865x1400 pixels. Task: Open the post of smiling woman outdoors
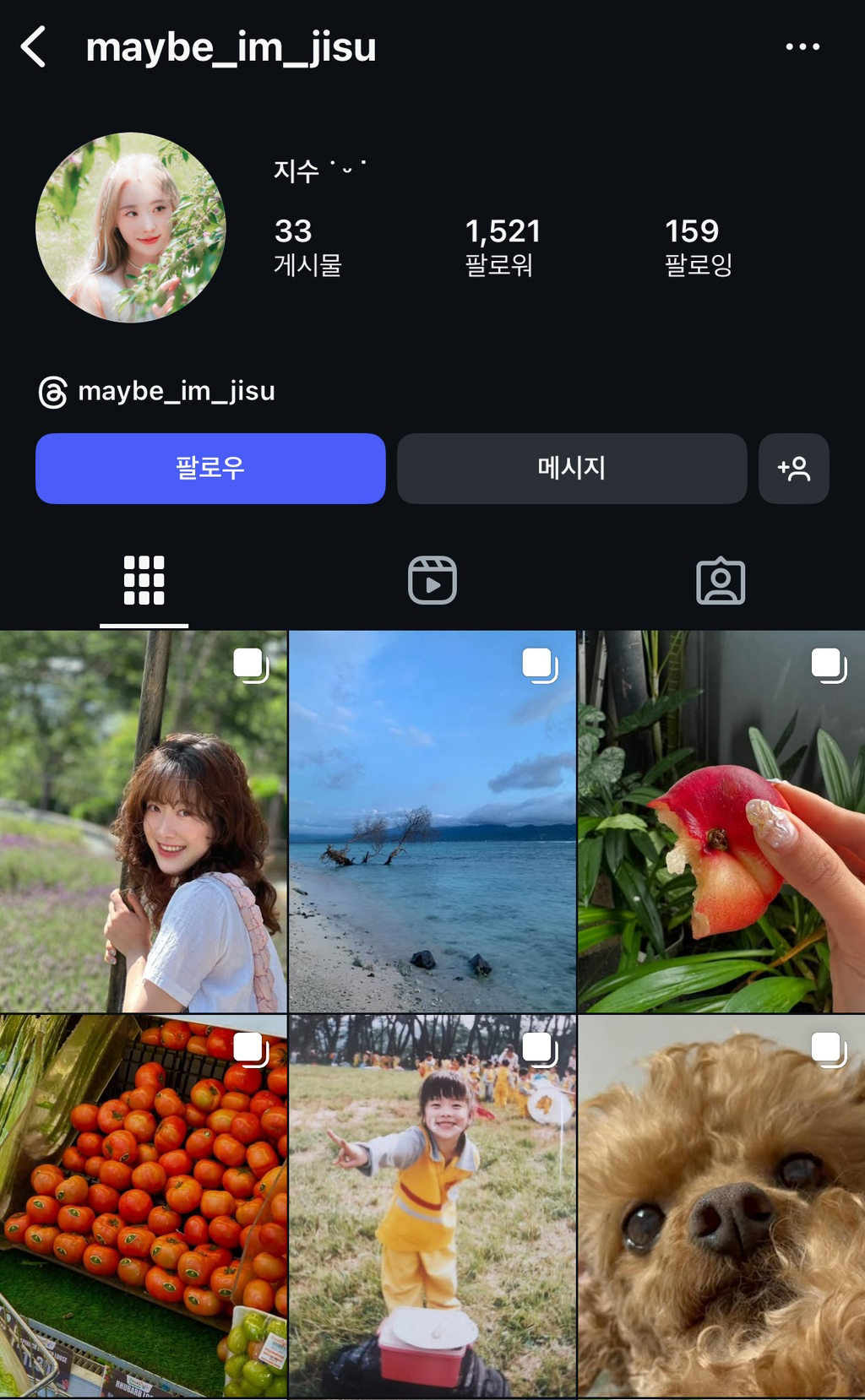tap(144, 822)
